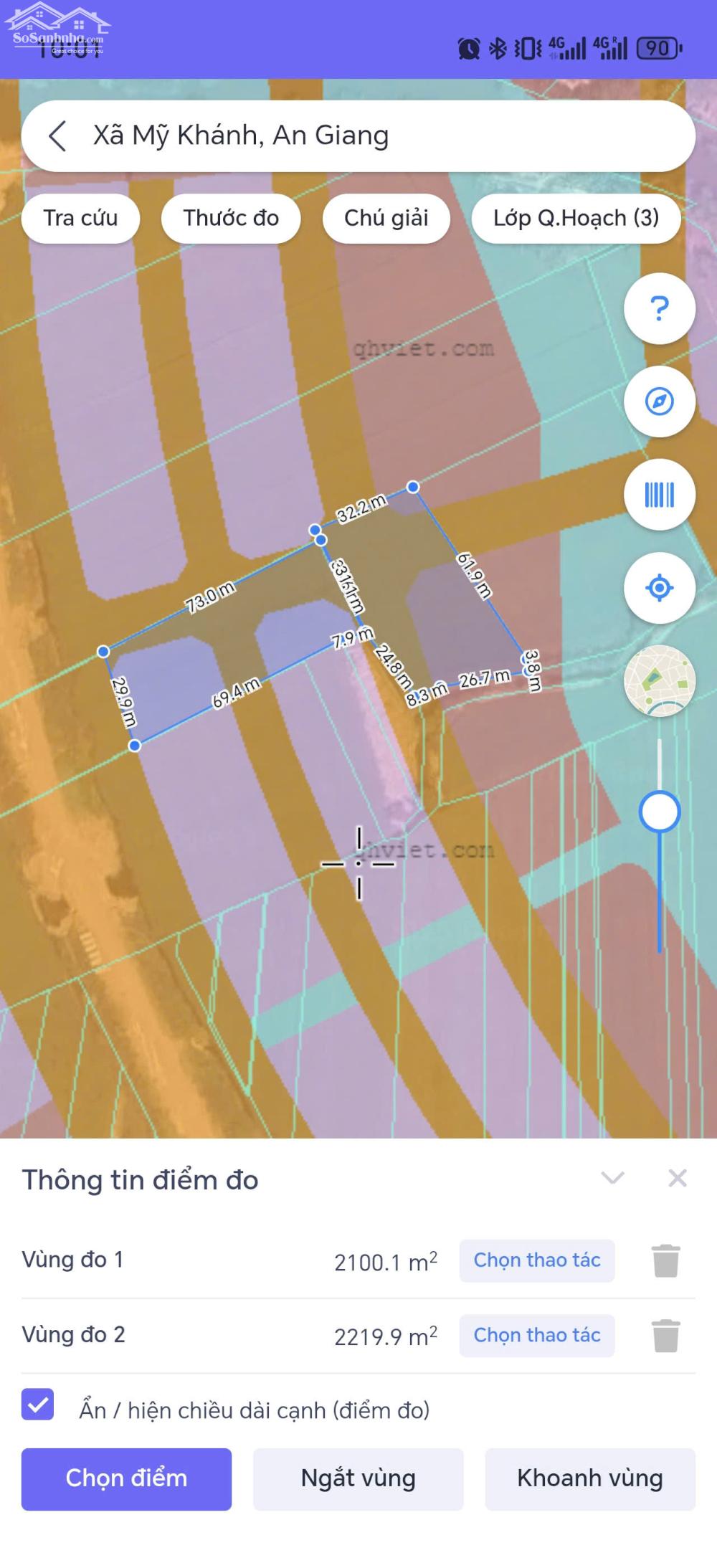
Task: Switch the base map type thumbnail
Action: [659, 680]
